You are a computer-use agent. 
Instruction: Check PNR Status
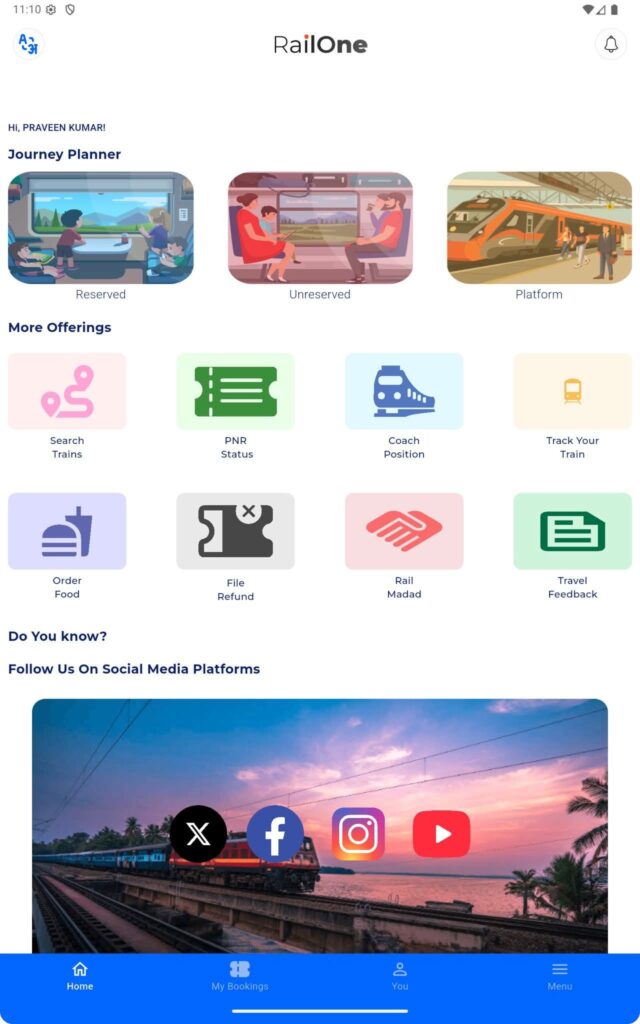(x=236, y=392)
